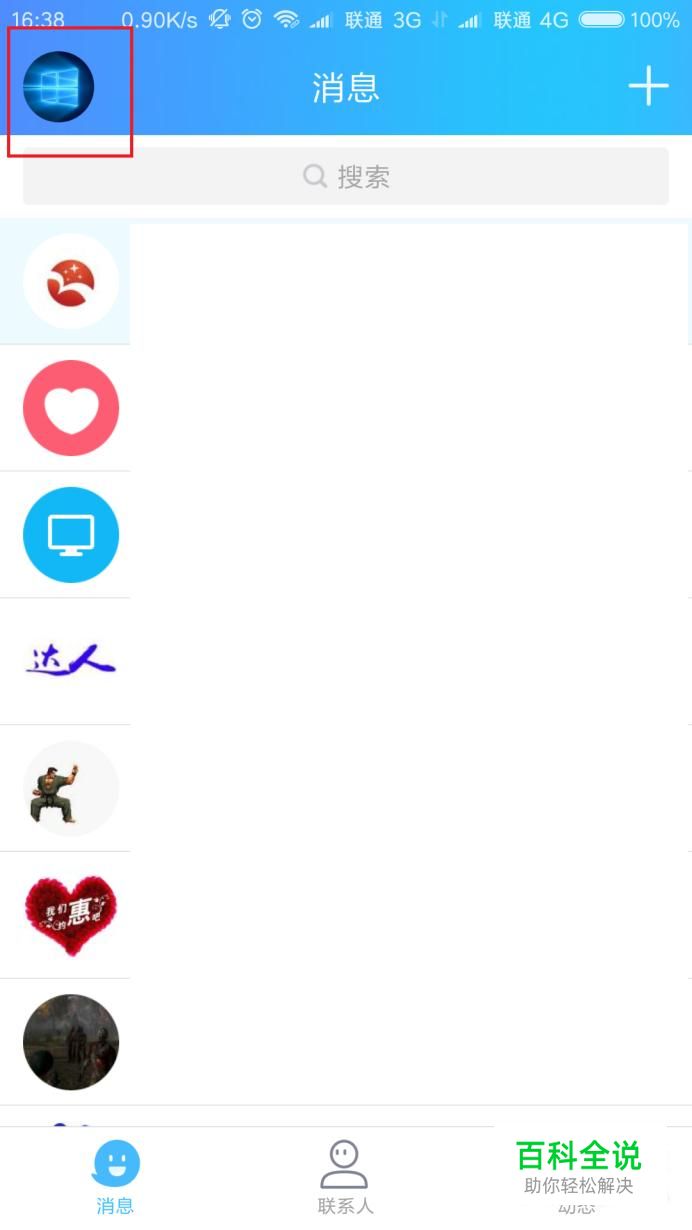This screenshot has height=1230, width=692.
Task: Switch to the 消息 tab
Action: 115,1177
